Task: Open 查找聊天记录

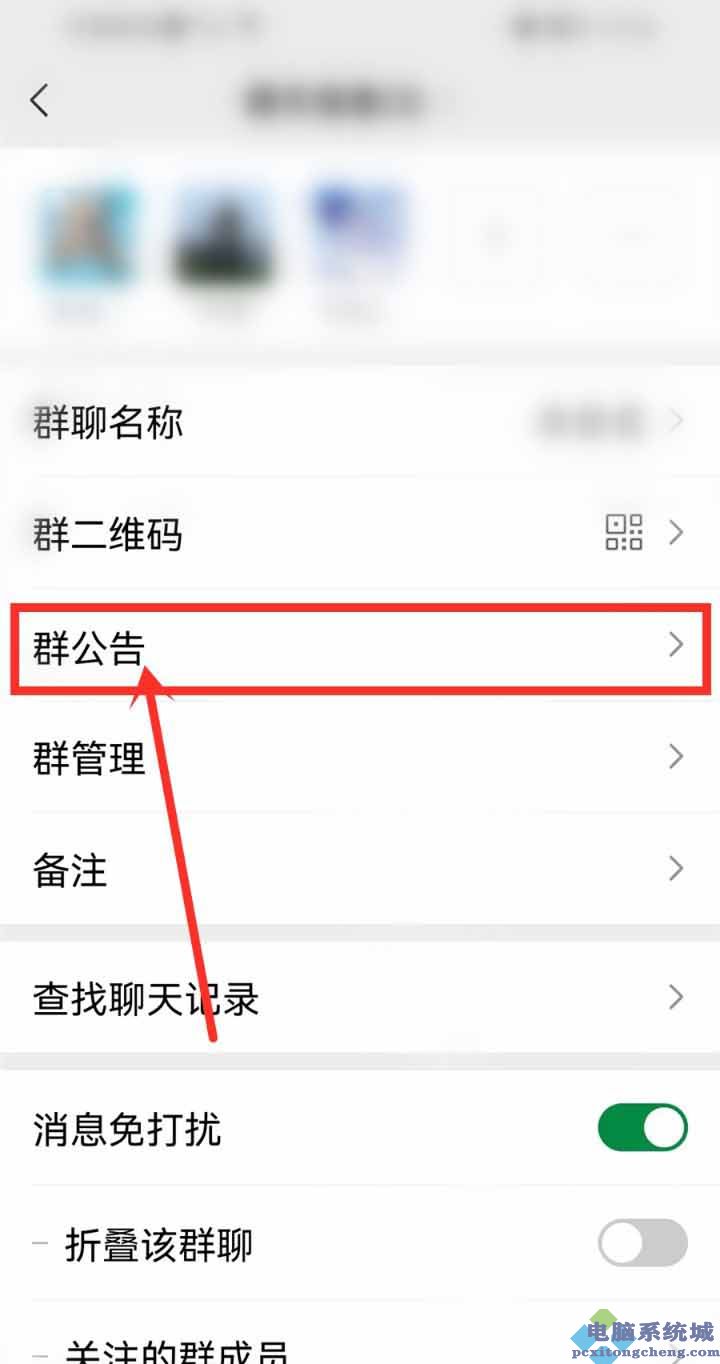Action: [x=360, y=997]
